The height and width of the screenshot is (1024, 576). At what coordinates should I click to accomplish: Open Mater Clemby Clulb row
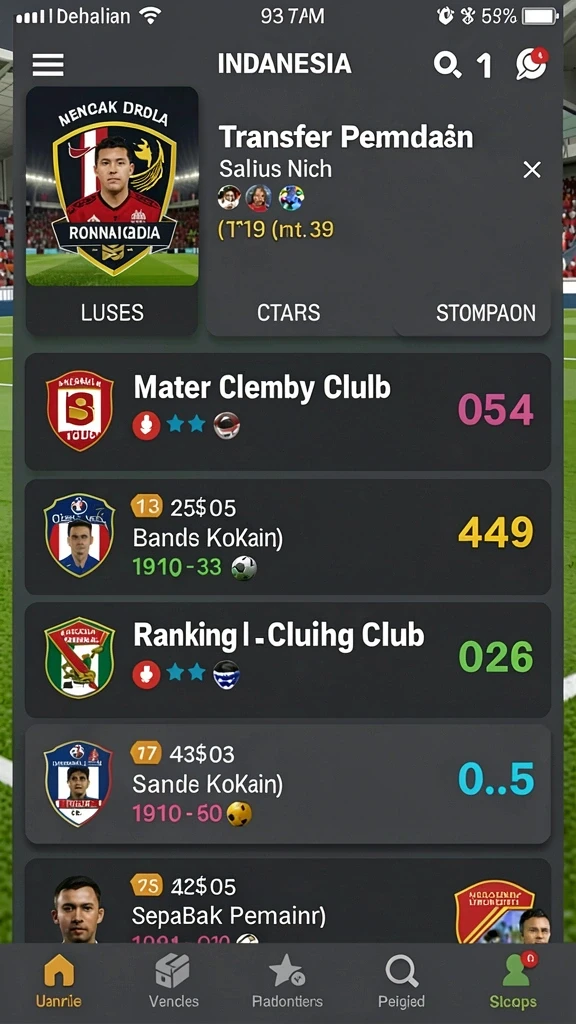point(288,412)
